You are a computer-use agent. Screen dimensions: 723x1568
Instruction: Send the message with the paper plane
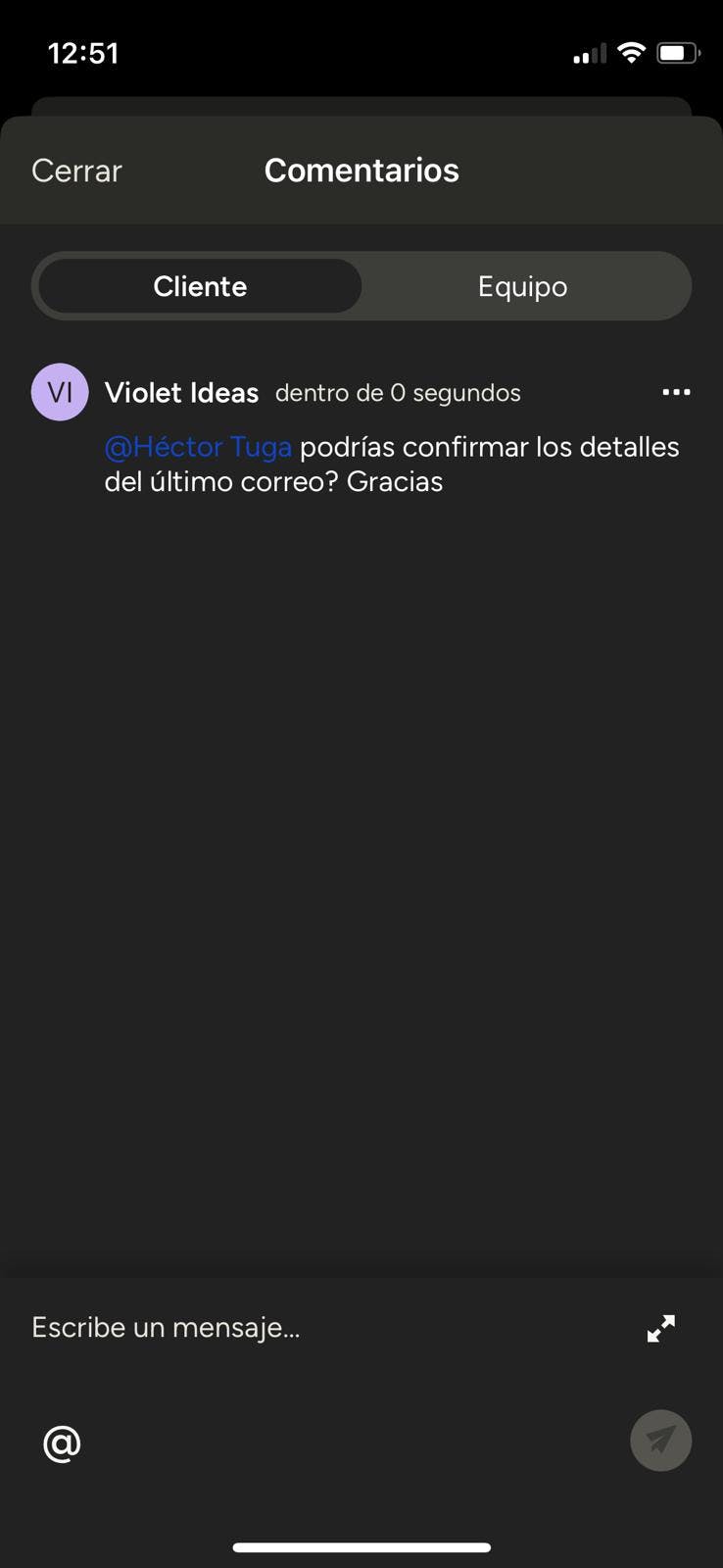[x=660, y=1441]
